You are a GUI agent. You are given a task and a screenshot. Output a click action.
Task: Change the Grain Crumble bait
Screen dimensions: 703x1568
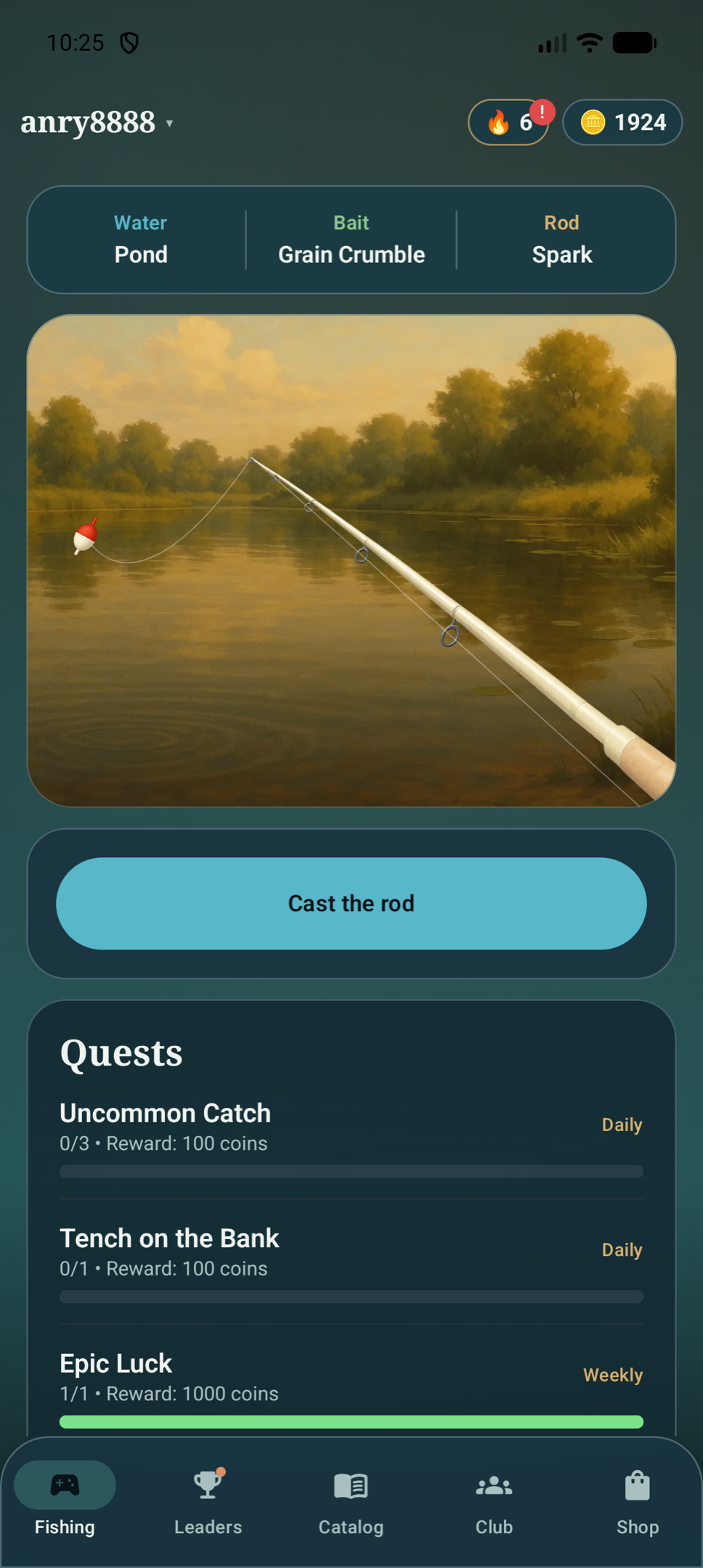click(351, 240)
